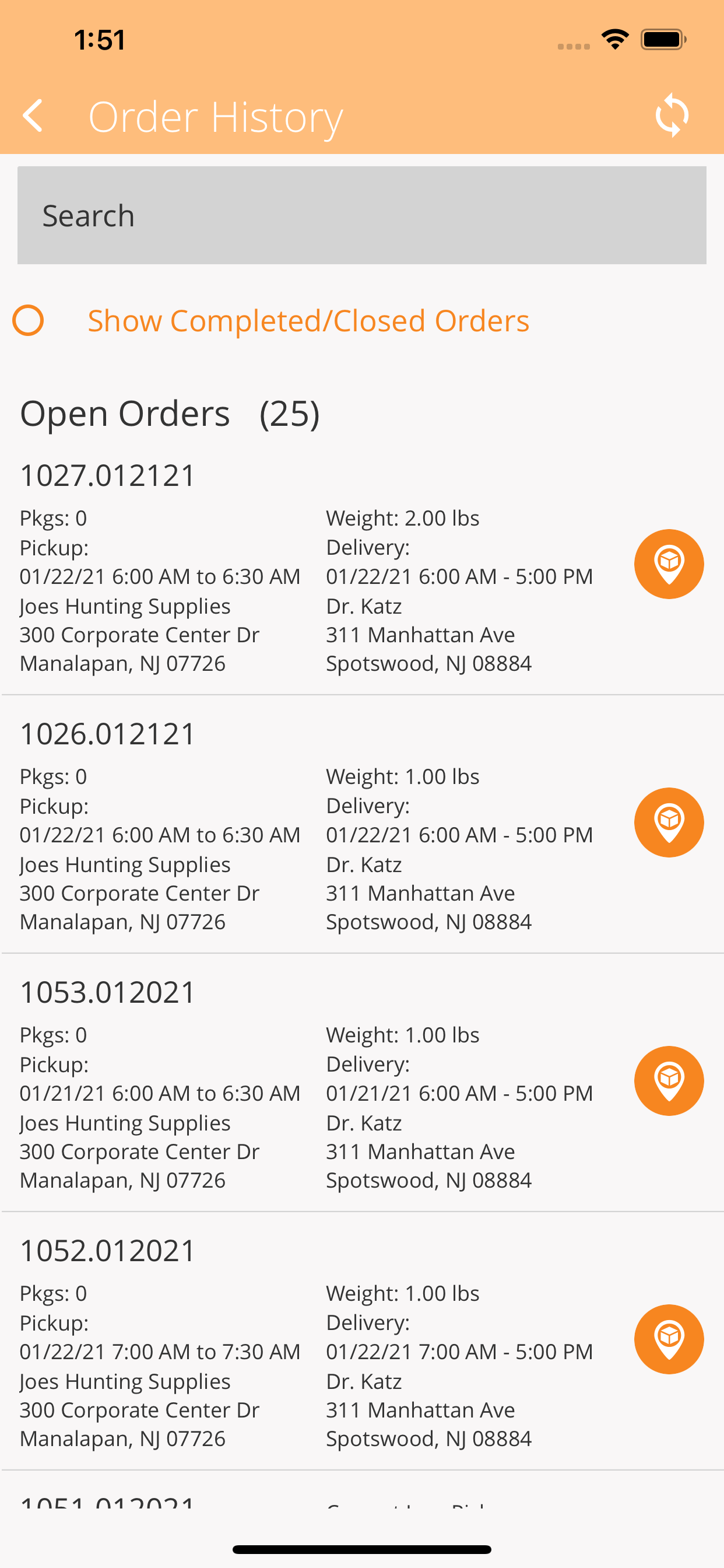724x1568 pixels.
Task: Track package location for order 1027.012121
Action: point(669,564)
